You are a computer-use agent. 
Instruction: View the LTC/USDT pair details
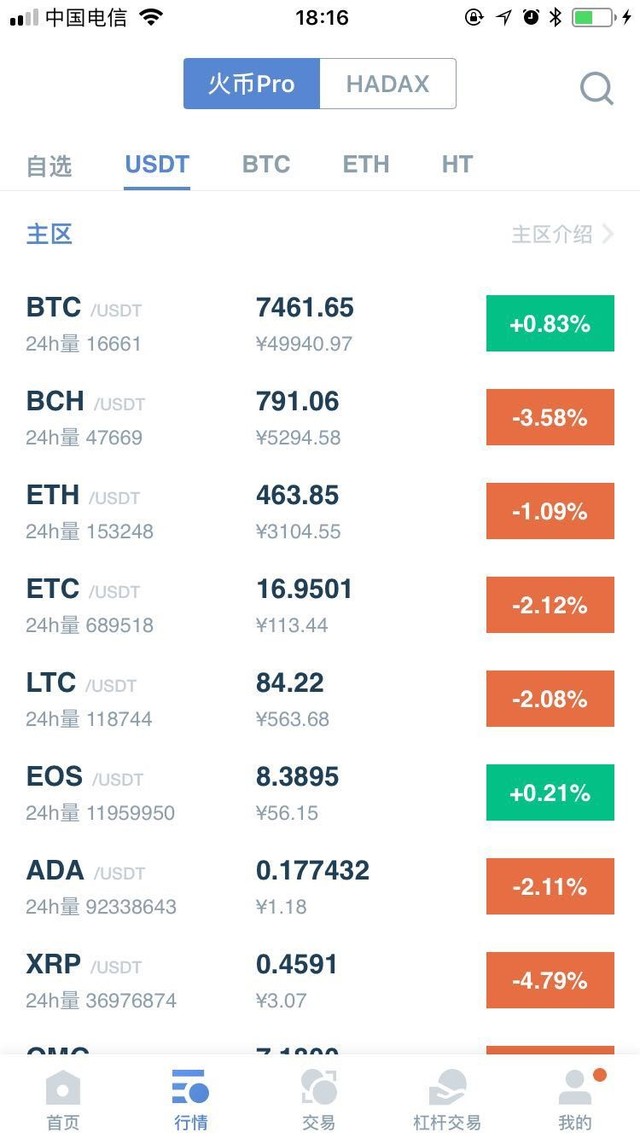click(320, 699)
